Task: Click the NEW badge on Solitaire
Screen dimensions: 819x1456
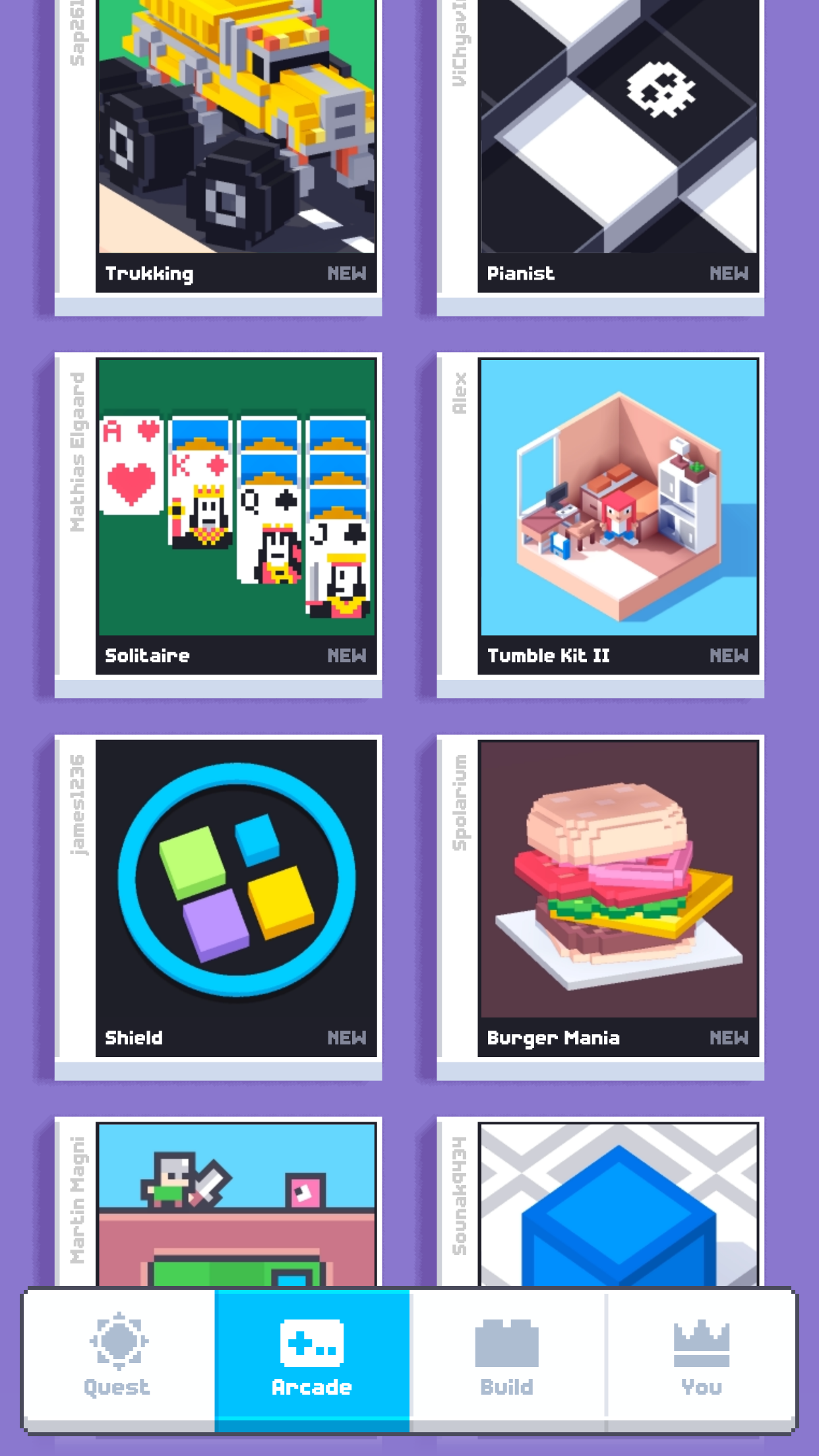Action: click(x=346, y=655)
